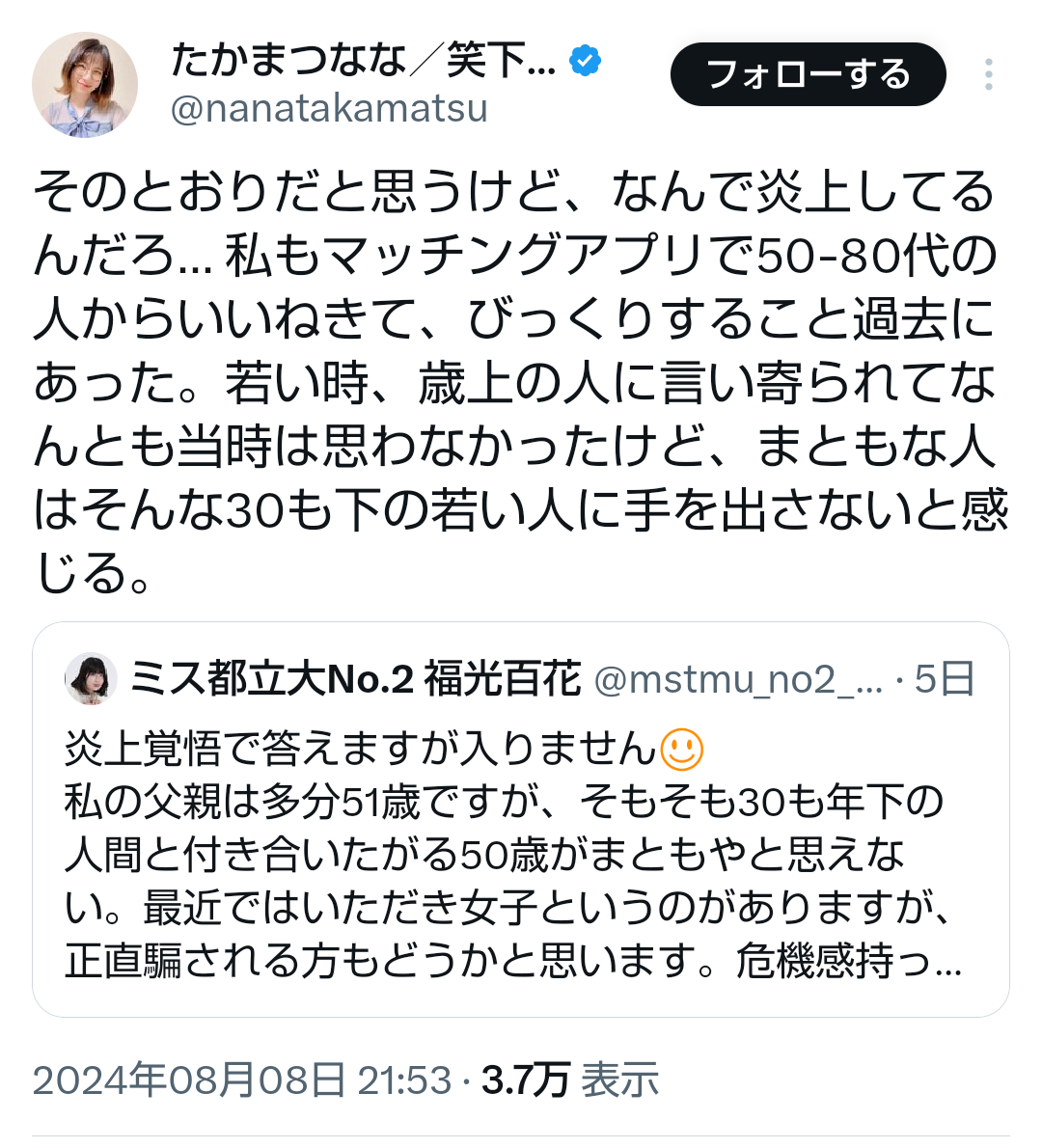Open たかまつなな's profile picture
1042x1148 pixels.
[85, 85]
